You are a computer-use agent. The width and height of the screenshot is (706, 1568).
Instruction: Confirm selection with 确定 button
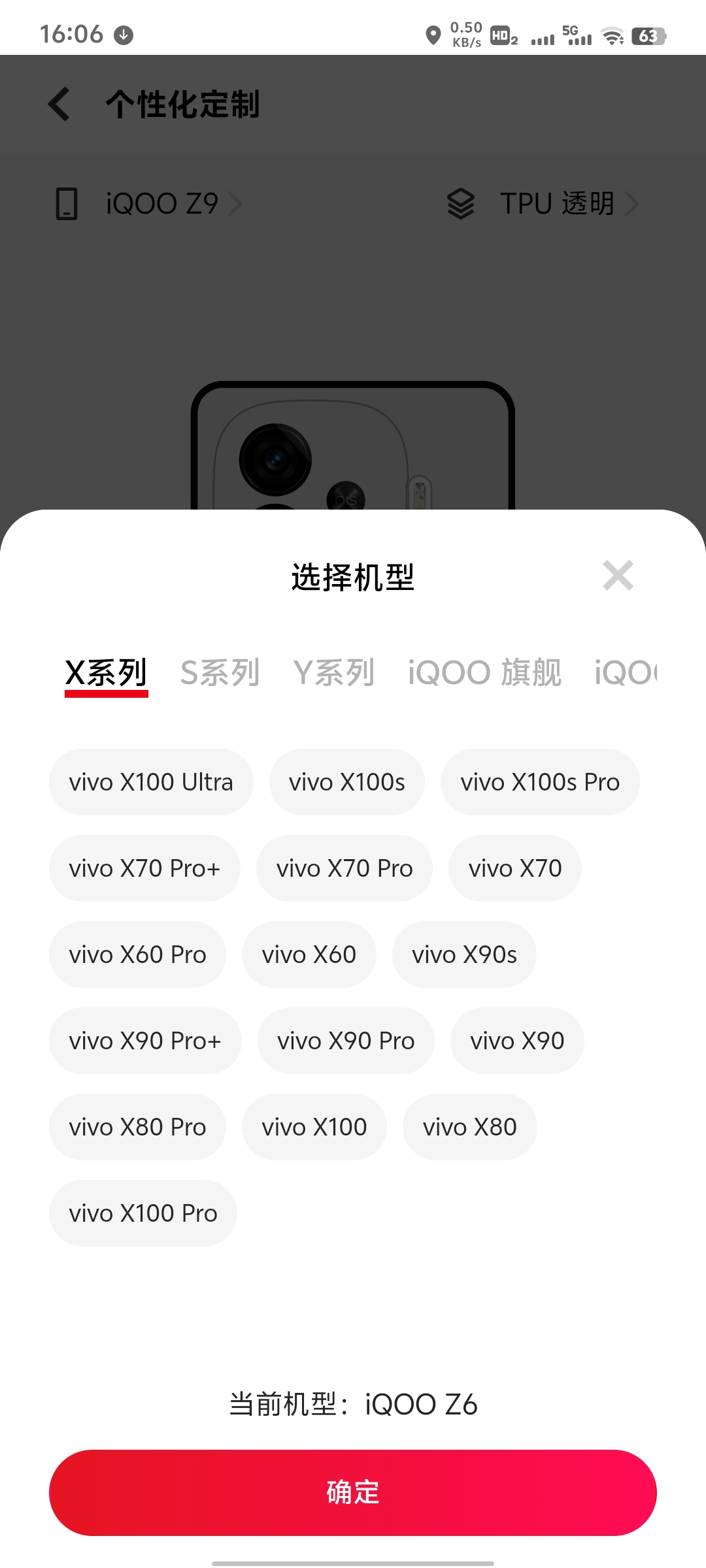[353, 1492]
